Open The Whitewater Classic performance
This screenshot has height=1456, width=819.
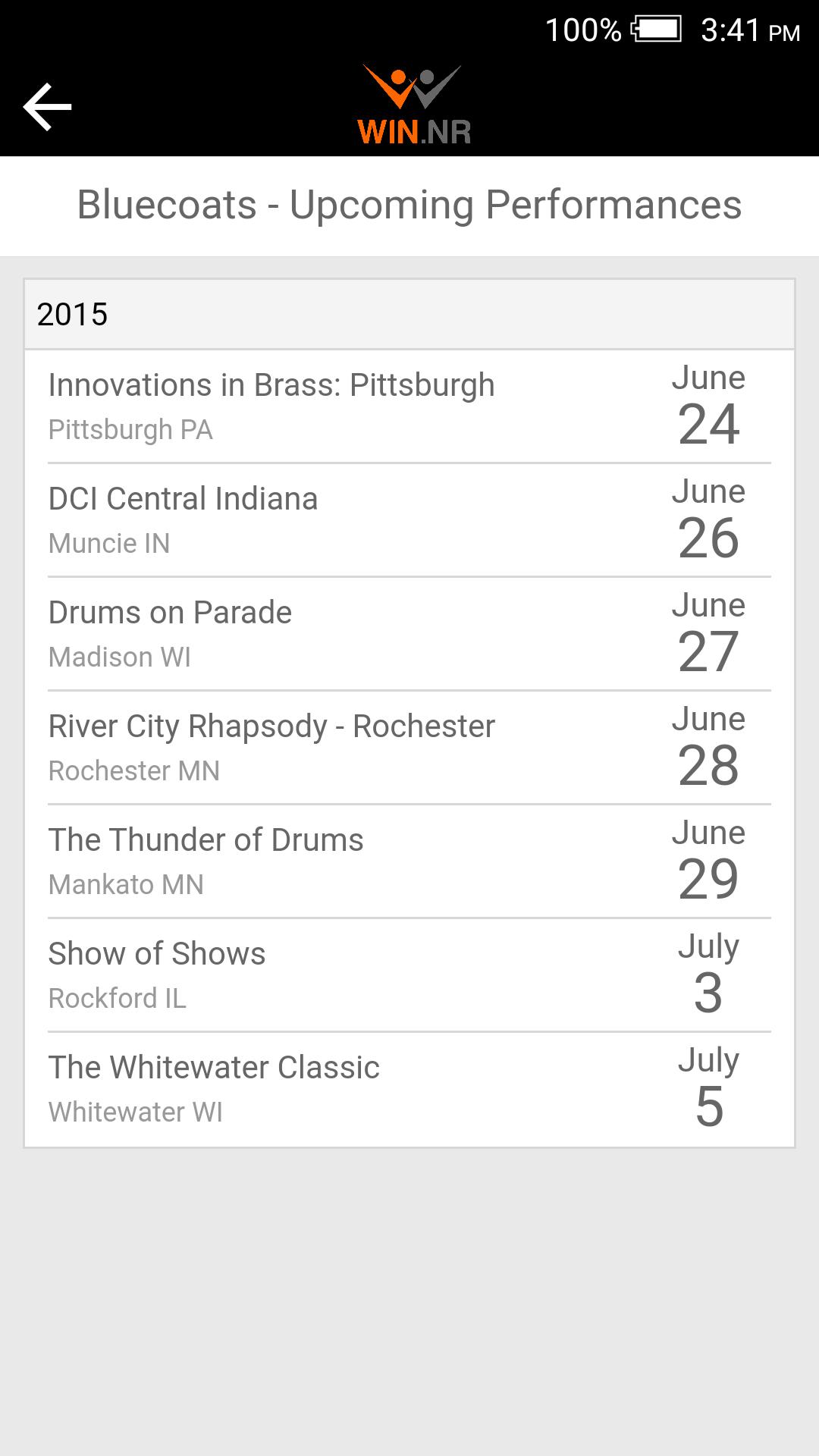point(409,1089)
